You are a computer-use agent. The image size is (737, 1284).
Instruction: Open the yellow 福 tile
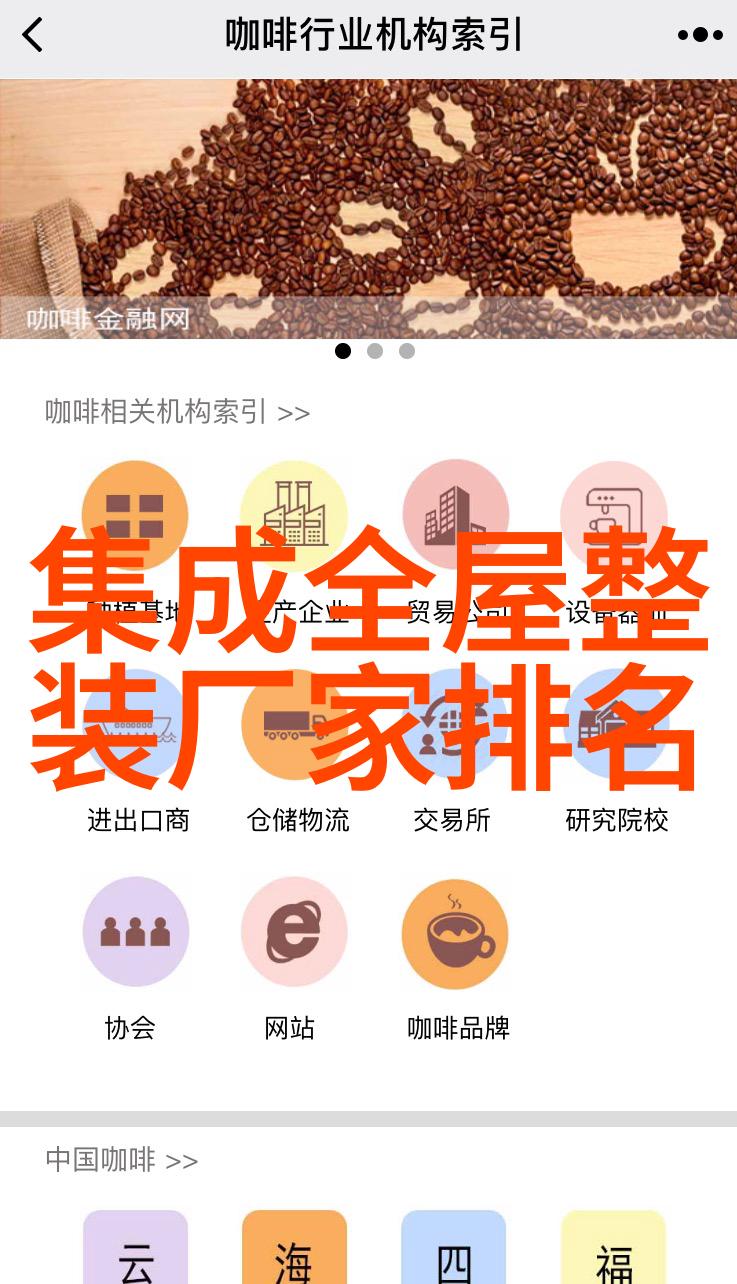pos(613,1252)
